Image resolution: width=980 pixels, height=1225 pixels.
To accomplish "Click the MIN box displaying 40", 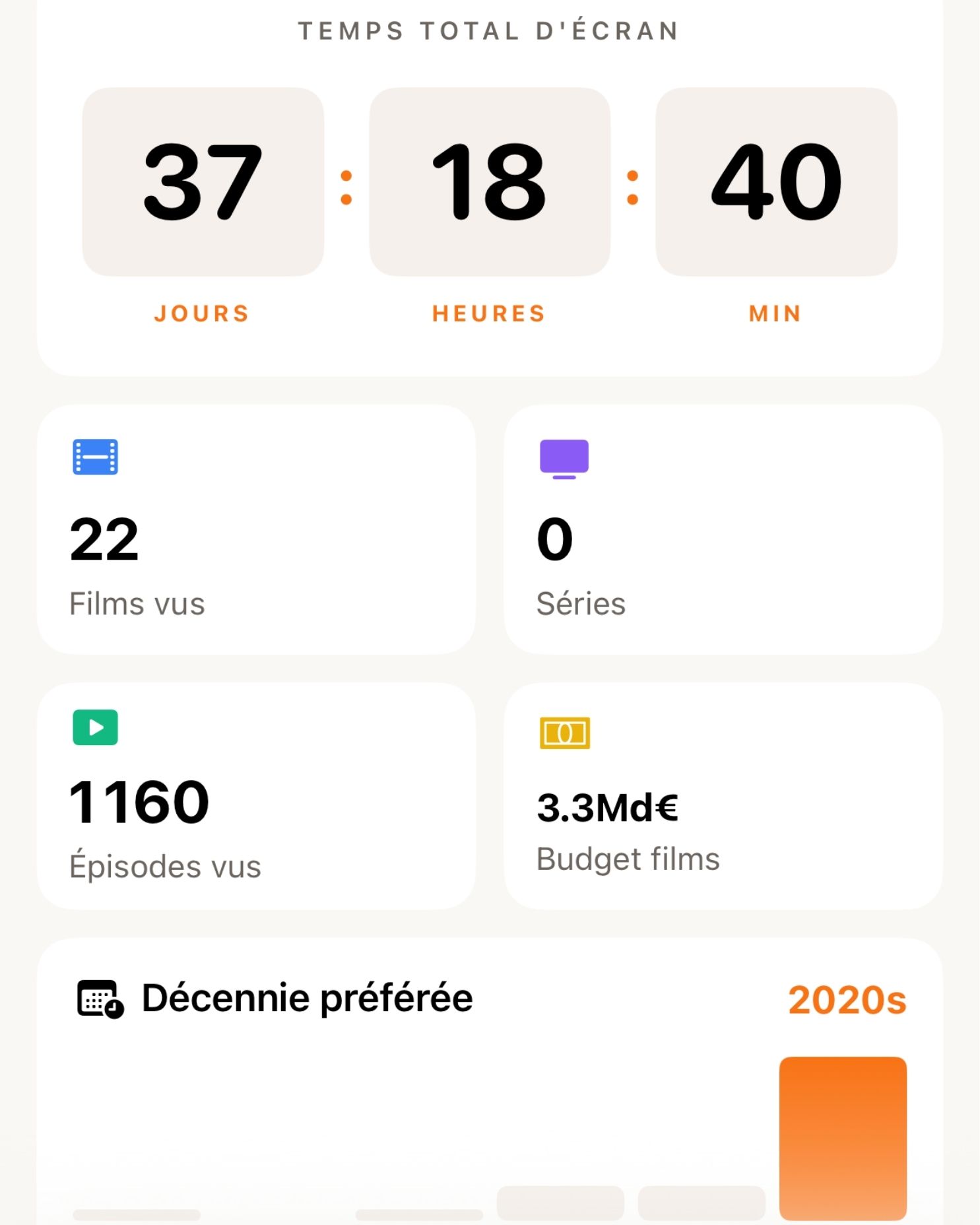I will [x=777, y=183].
